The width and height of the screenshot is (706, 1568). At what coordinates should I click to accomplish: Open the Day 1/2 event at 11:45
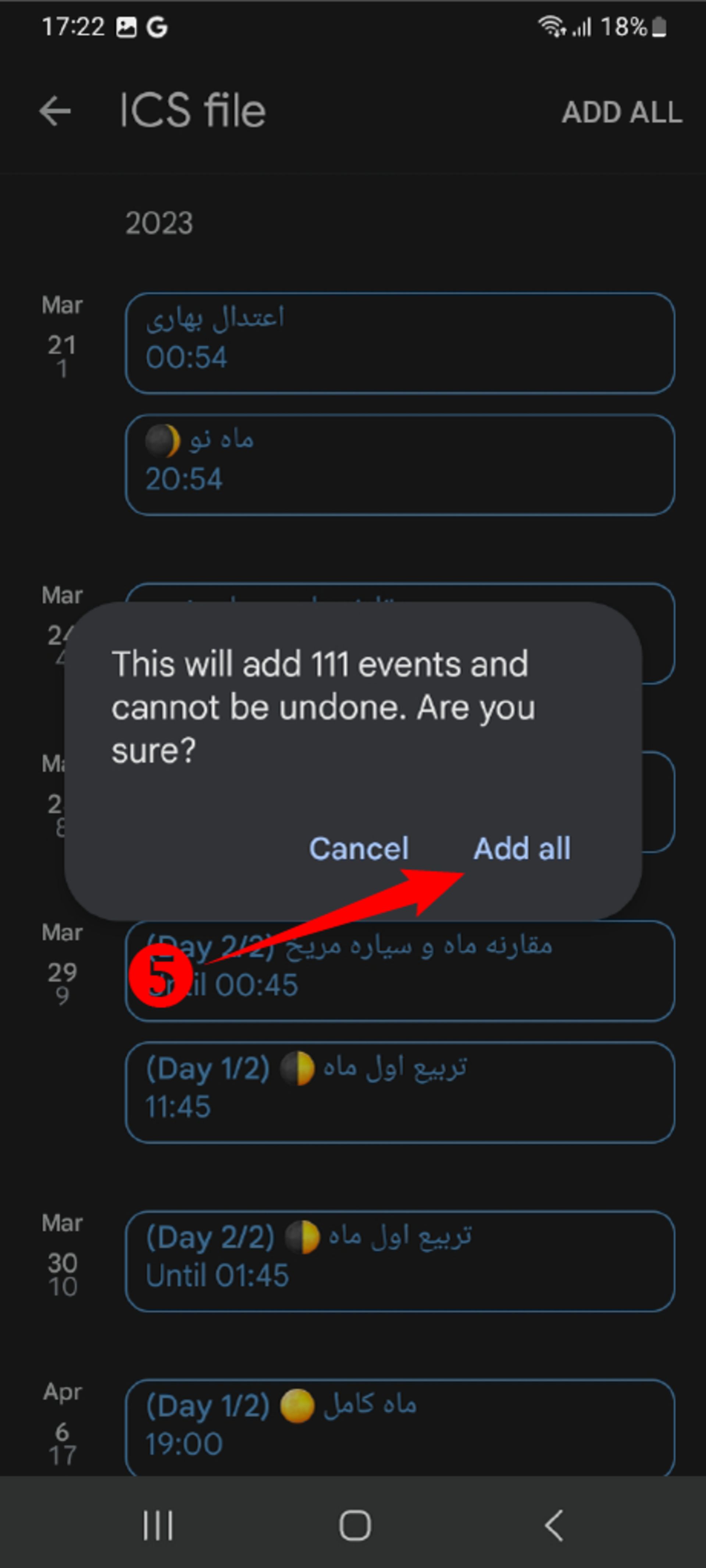[399, 1092]
